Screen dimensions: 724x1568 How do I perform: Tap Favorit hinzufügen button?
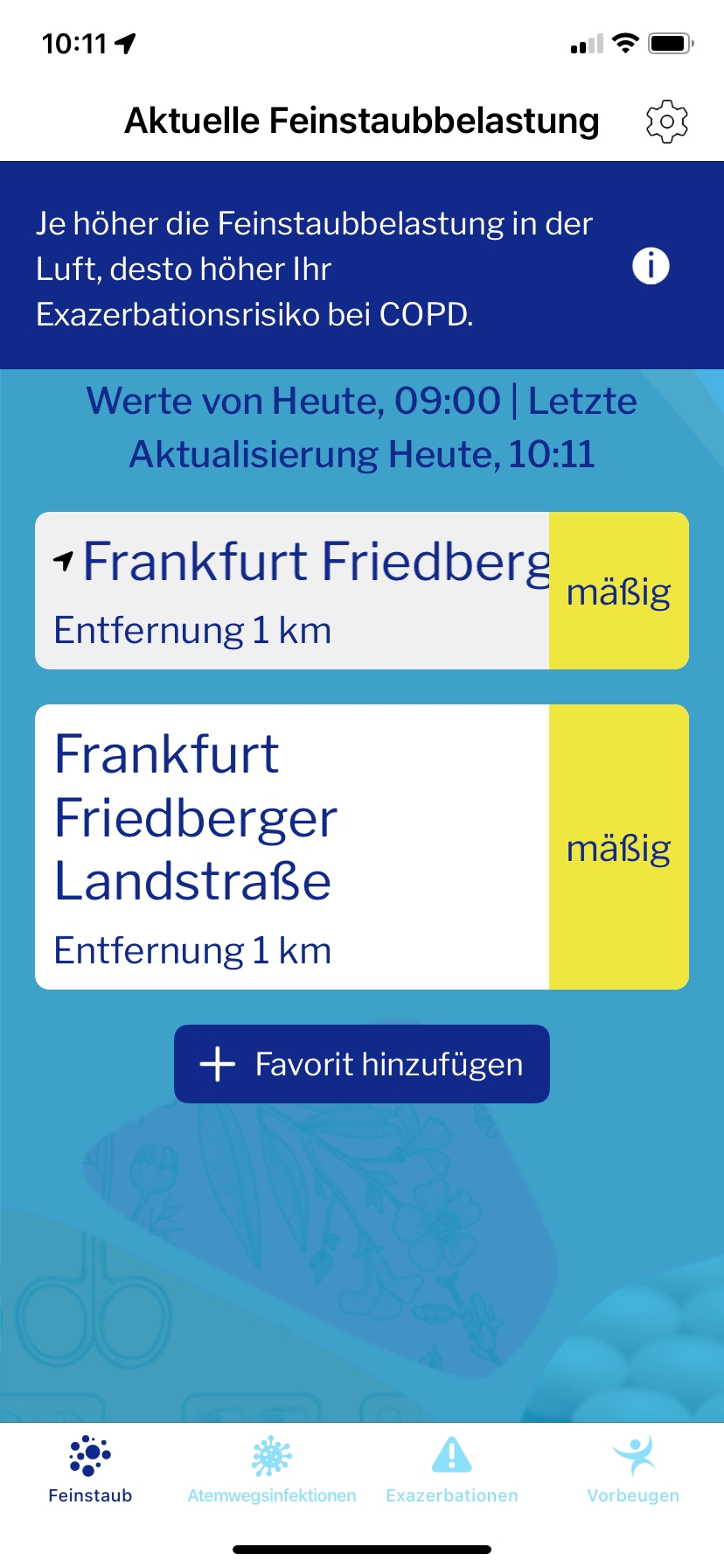point(361,1064)
